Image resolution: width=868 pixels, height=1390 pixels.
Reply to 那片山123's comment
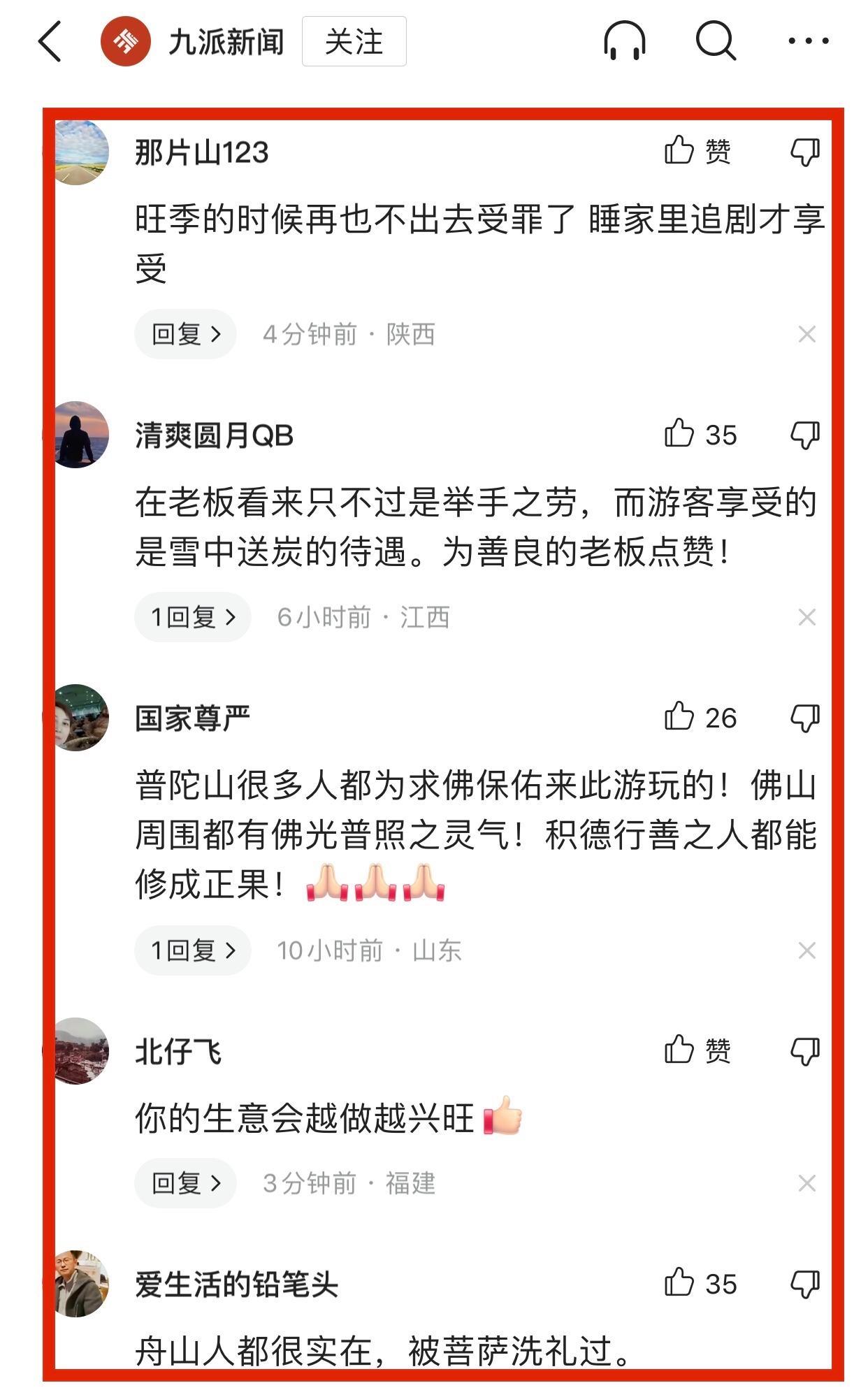pos(185,334)
